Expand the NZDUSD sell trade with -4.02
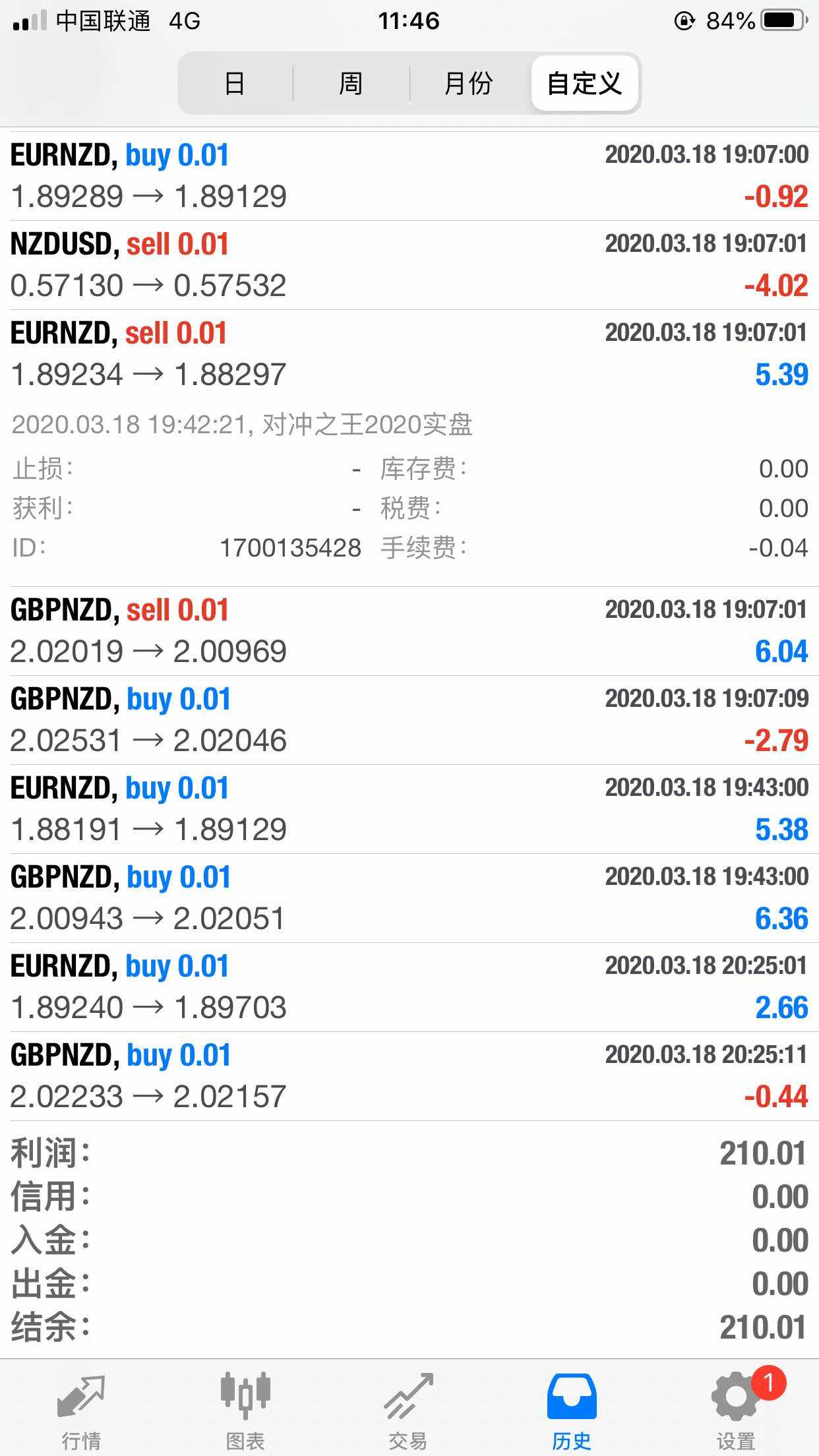Viewport: 819px width, 1456px height. click(409, 265)
